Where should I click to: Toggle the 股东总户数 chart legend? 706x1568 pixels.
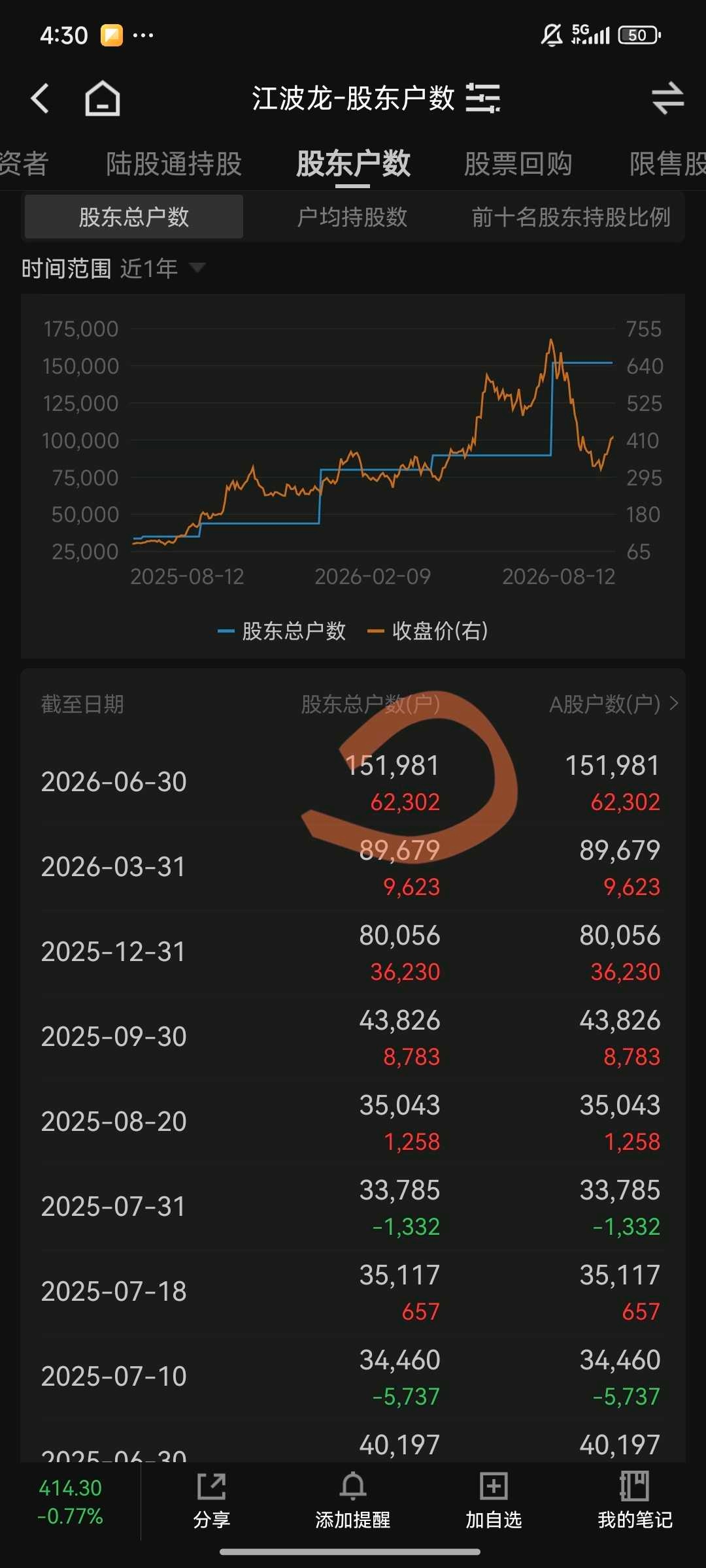(x=282, y=631)
